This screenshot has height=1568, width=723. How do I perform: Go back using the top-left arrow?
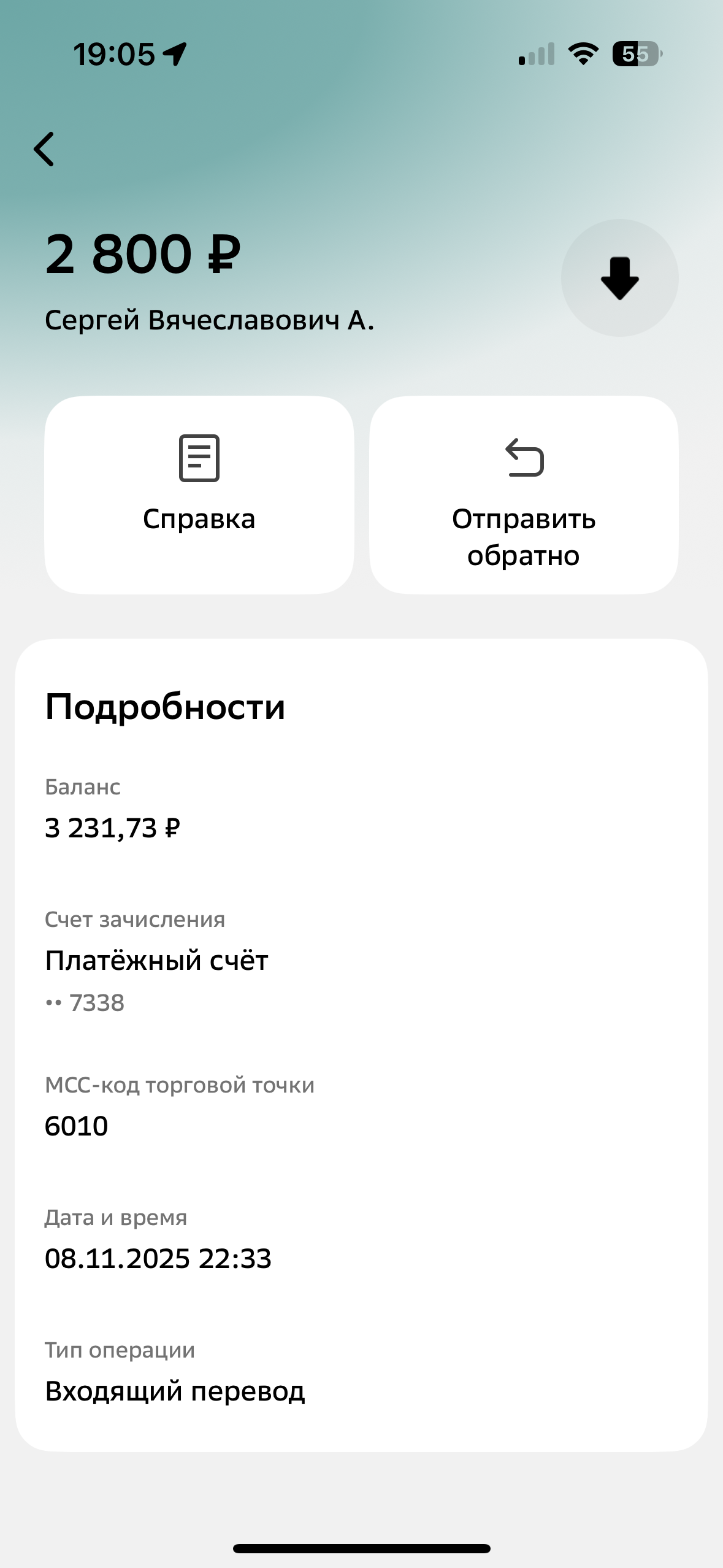pyautogui.click(x=44, y=149)
